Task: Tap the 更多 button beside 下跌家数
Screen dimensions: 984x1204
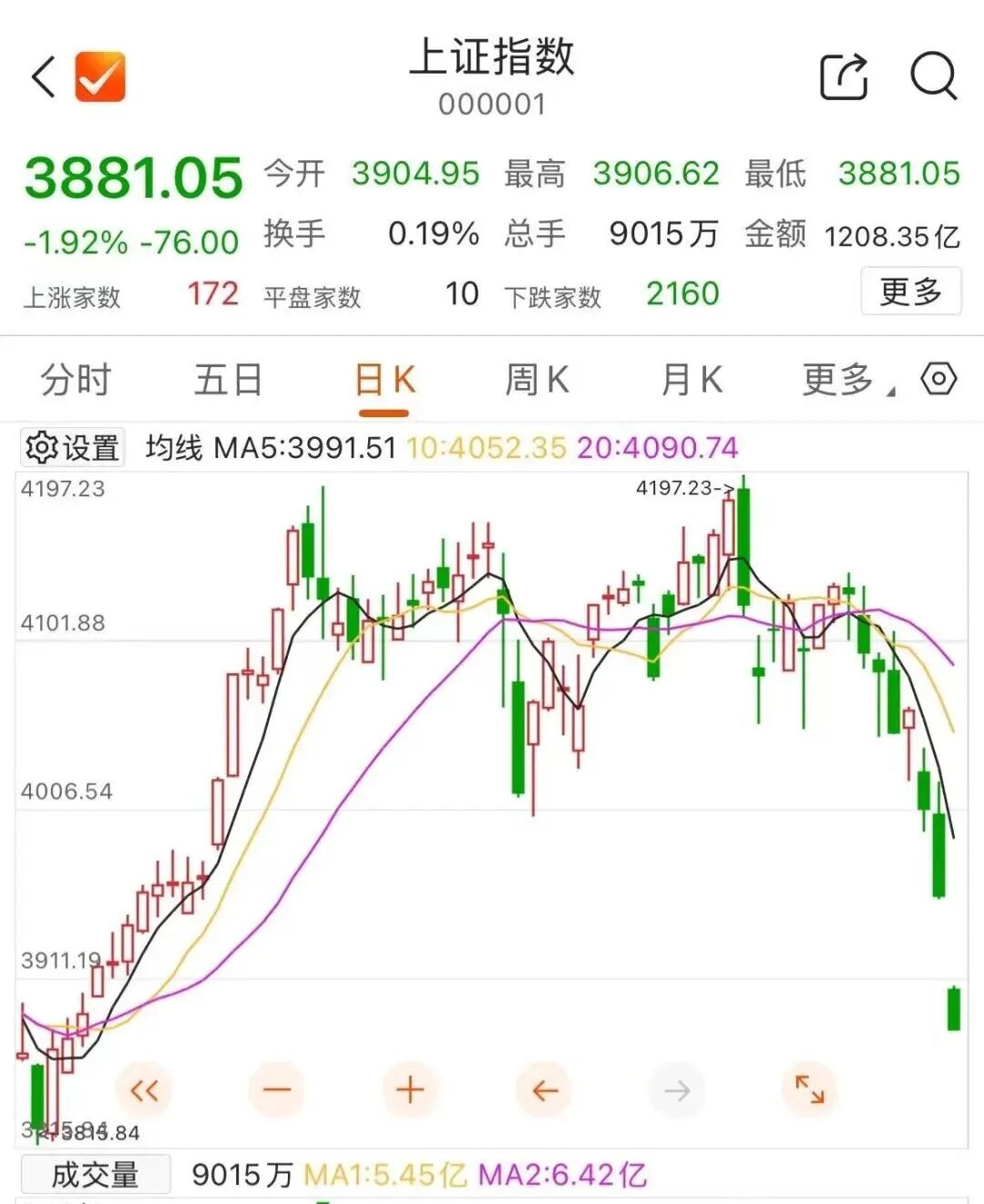Action: pos(910,292)
